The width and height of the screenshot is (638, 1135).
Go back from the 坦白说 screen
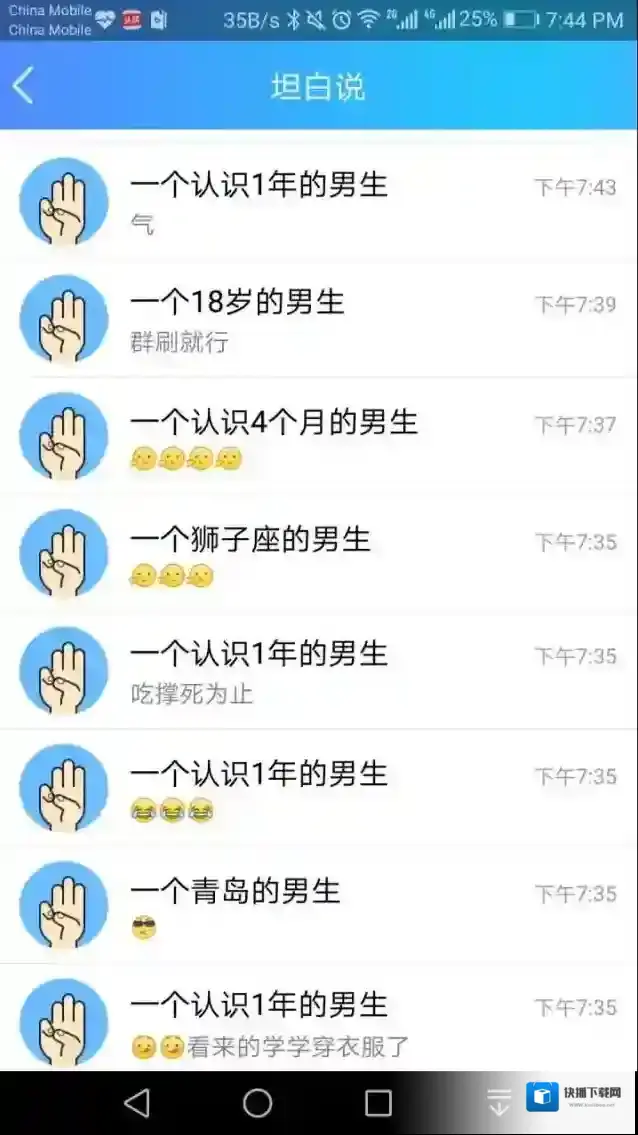(24, 86)
